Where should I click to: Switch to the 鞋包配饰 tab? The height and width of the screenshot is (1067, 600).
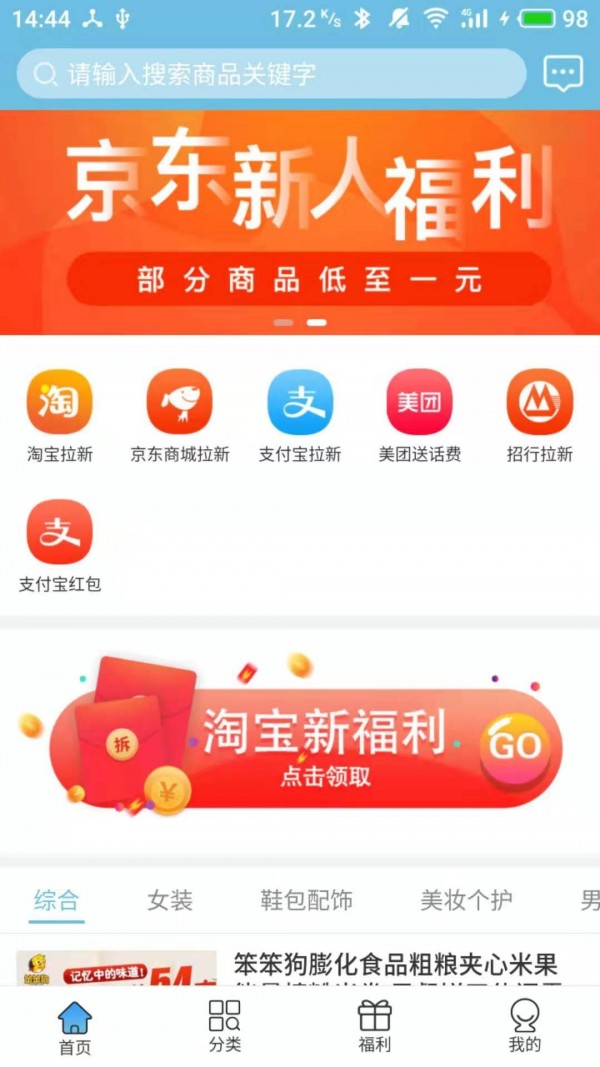(306, 899)
